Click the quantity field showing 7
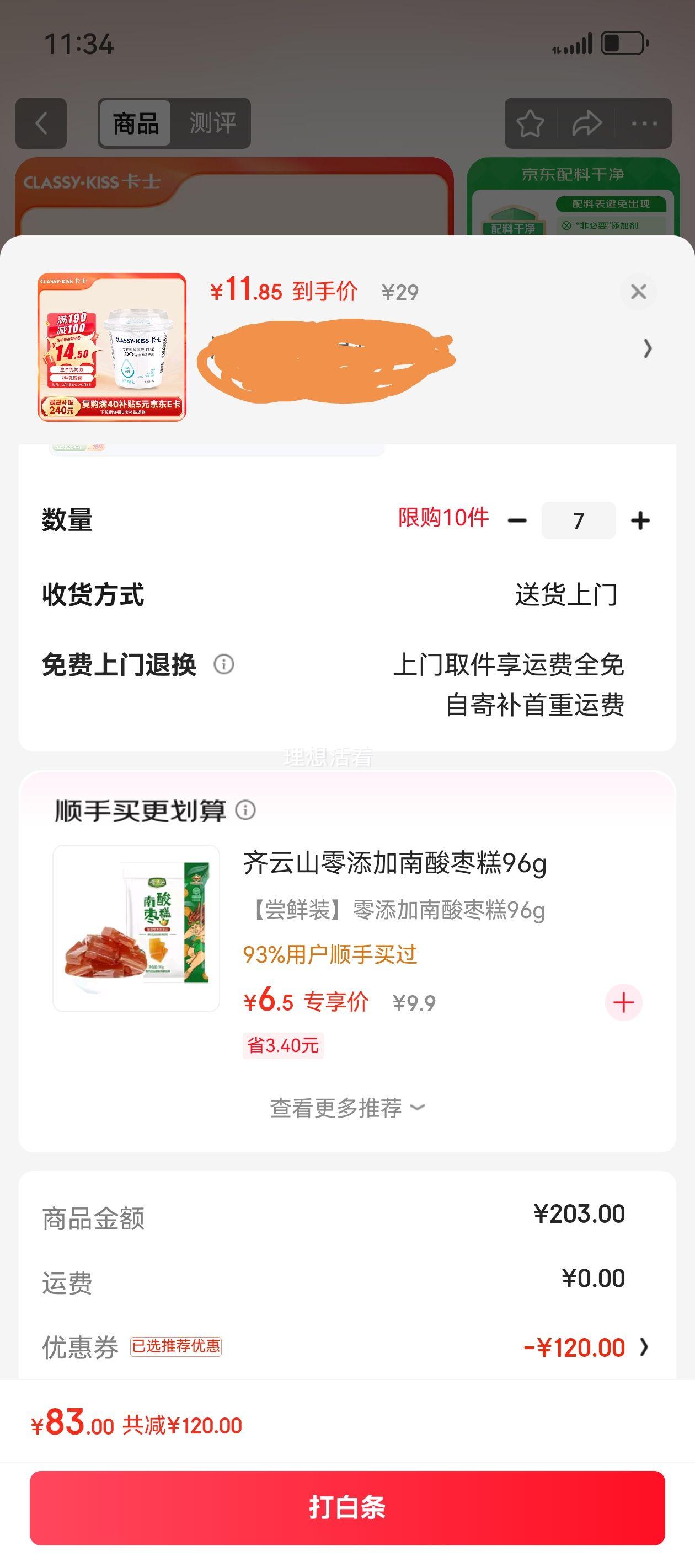Image resolution: width=695 pixels, height=1568 pixels. [x=578, y=520]
